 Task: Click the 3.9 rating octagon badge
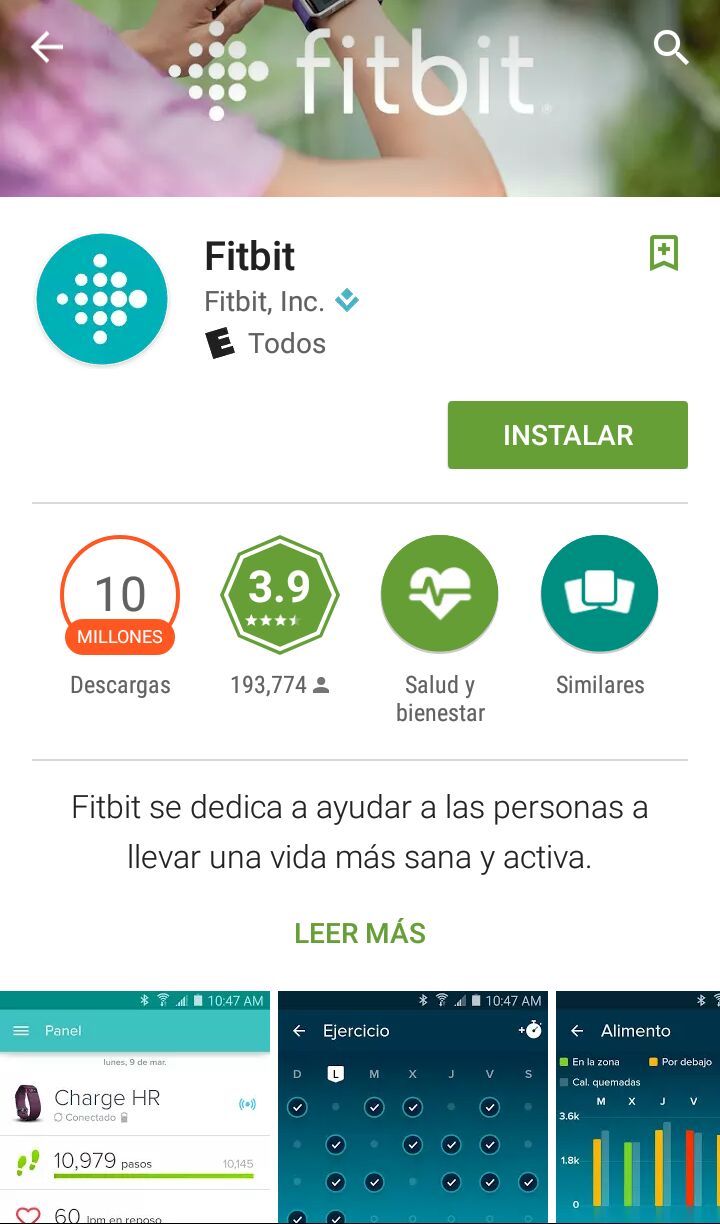280,593
